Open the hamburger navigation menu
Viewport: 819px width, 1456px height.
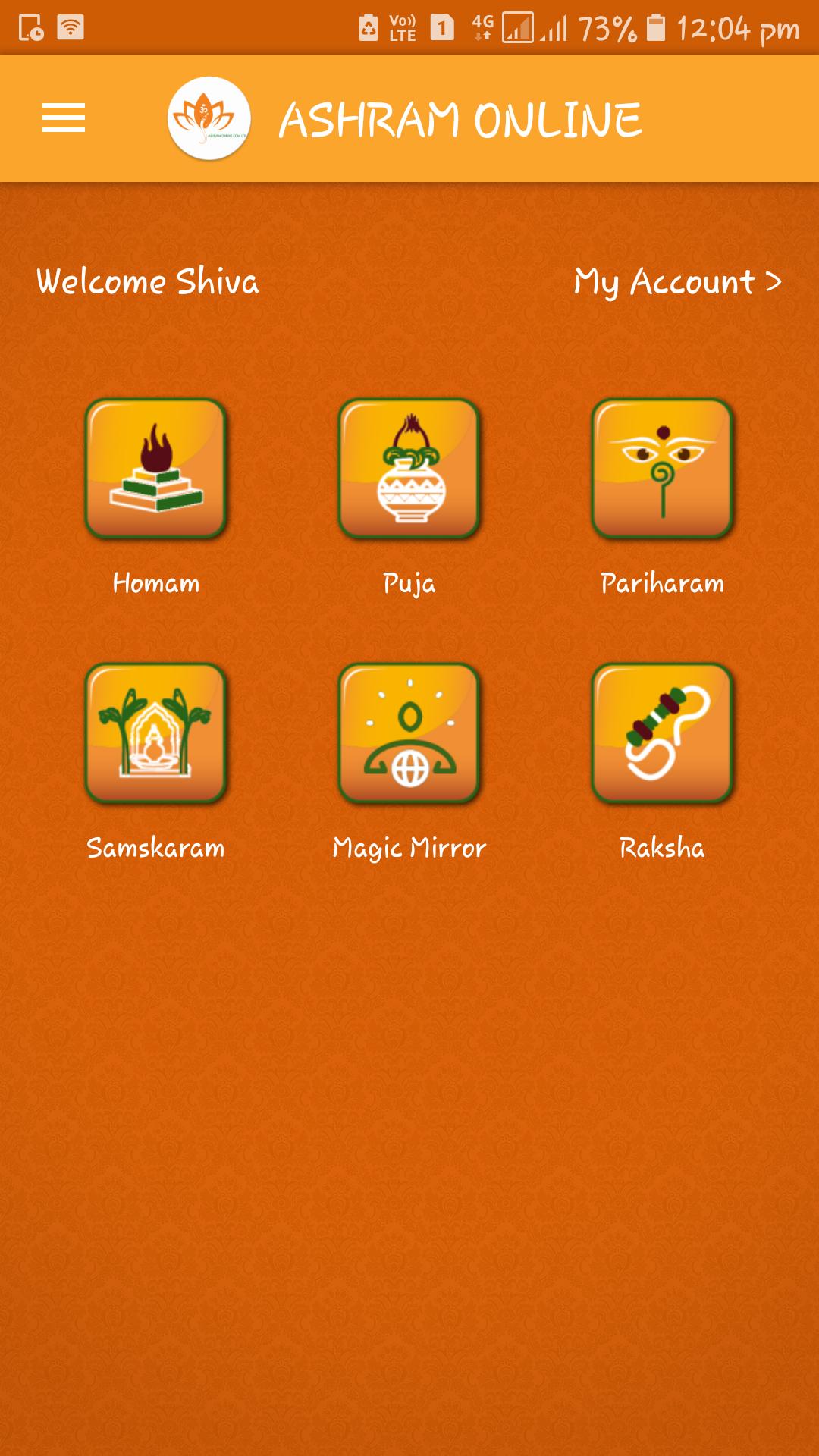pyautogui.click(x=63, y=118)
